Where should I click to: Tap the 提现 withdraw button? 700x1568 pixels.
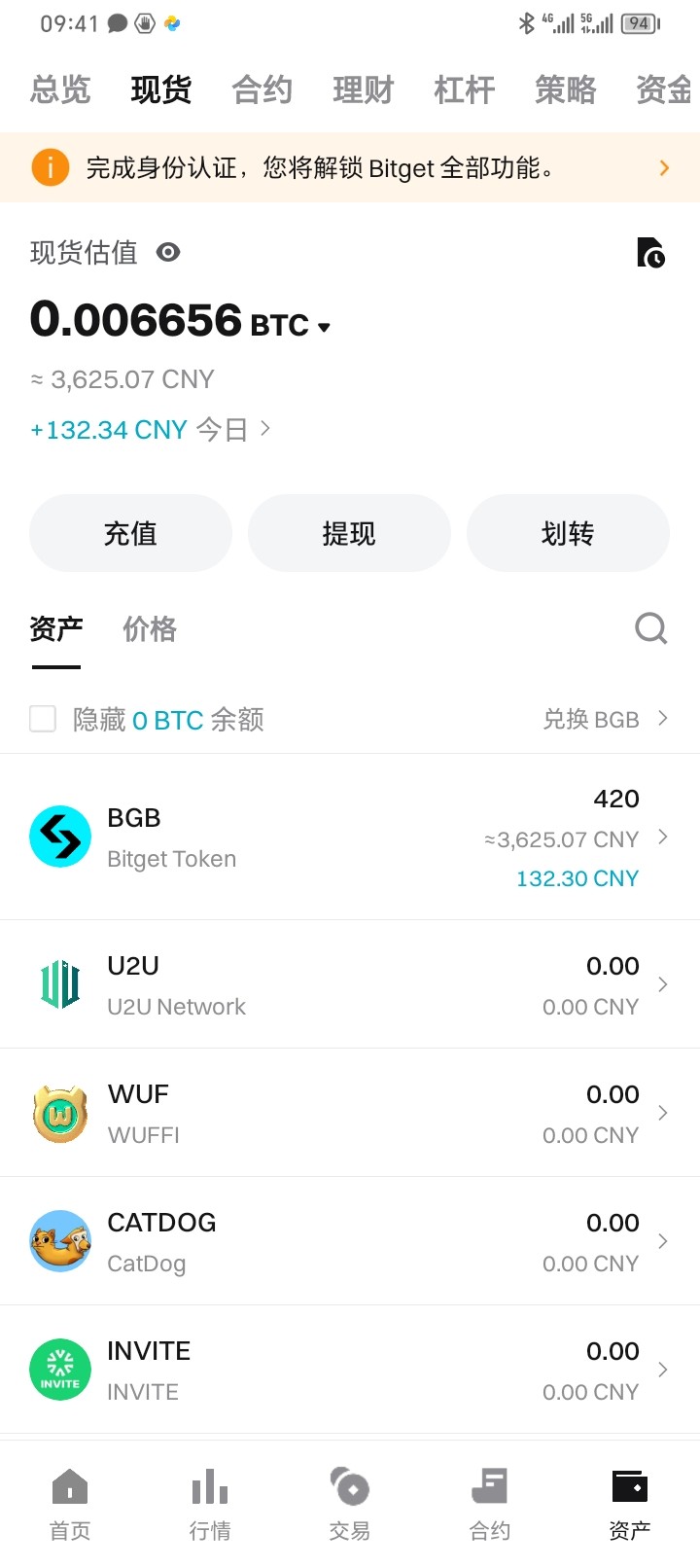coord(349,533)
